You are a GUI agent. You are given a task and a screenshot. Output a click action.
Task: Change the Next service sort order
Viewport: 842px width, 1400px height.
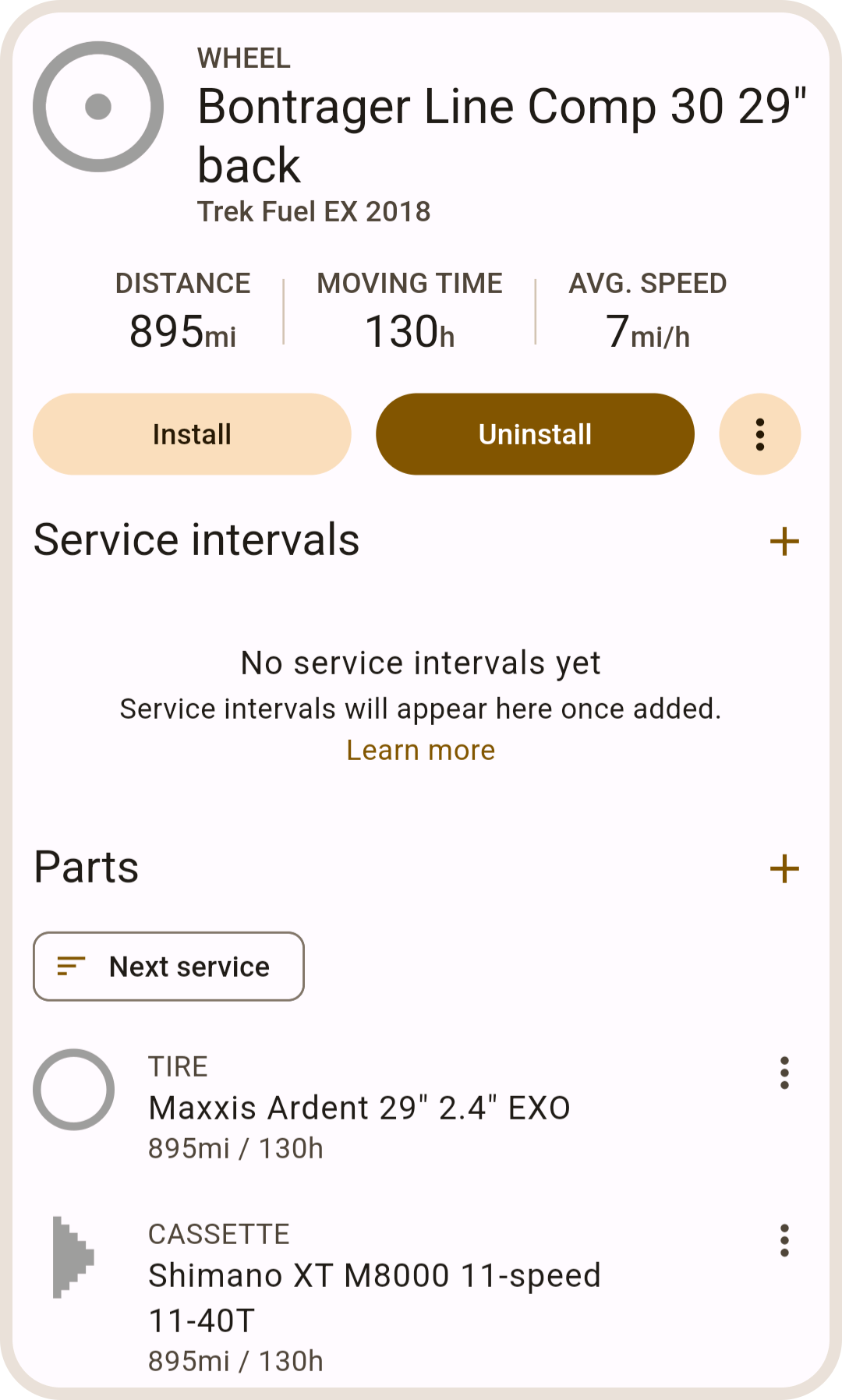pos(168,967)
